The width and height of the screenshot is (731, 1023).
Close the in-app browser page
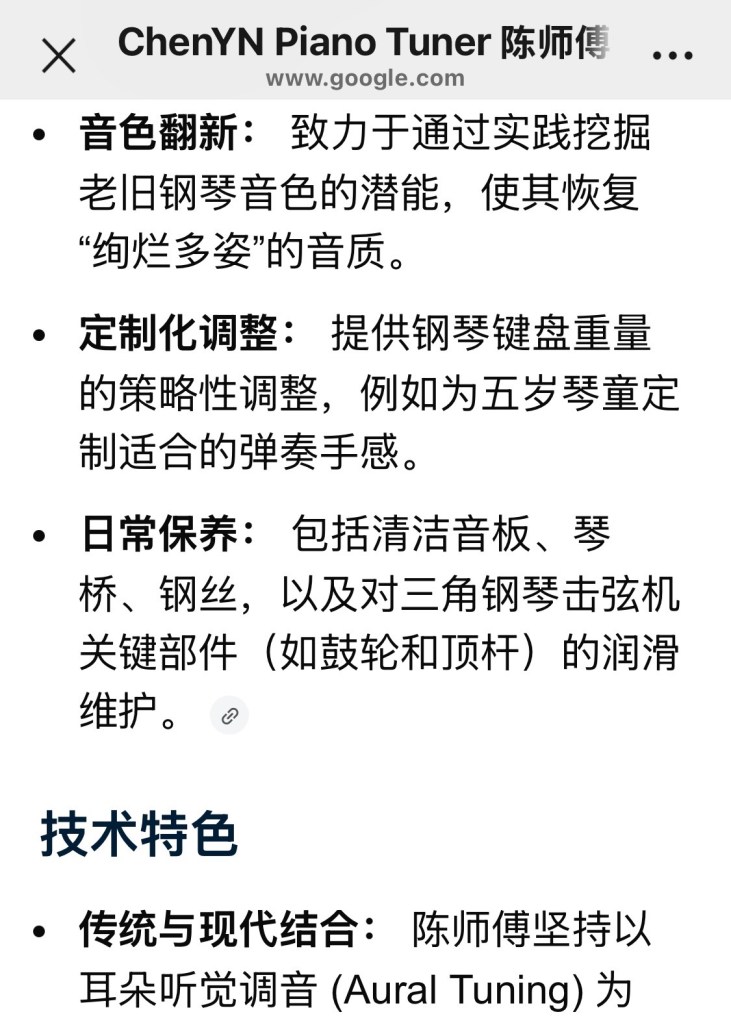pos(59,56)
